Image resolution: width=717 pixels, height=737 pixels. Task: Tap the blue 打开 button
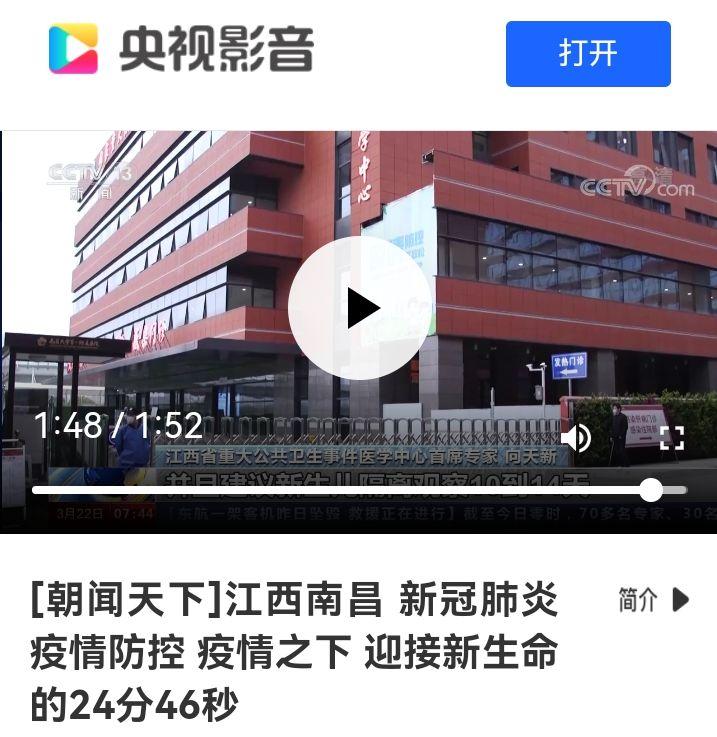[587, 53]
